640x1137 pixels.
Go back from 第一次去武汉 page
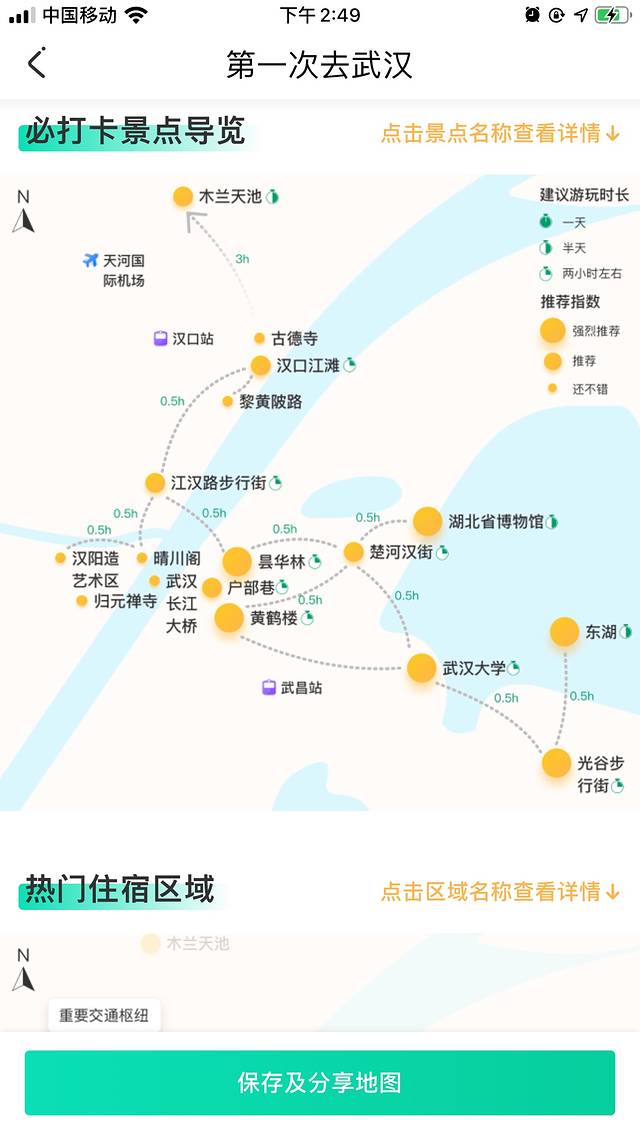pyautogui.click(x=37, y=64)
